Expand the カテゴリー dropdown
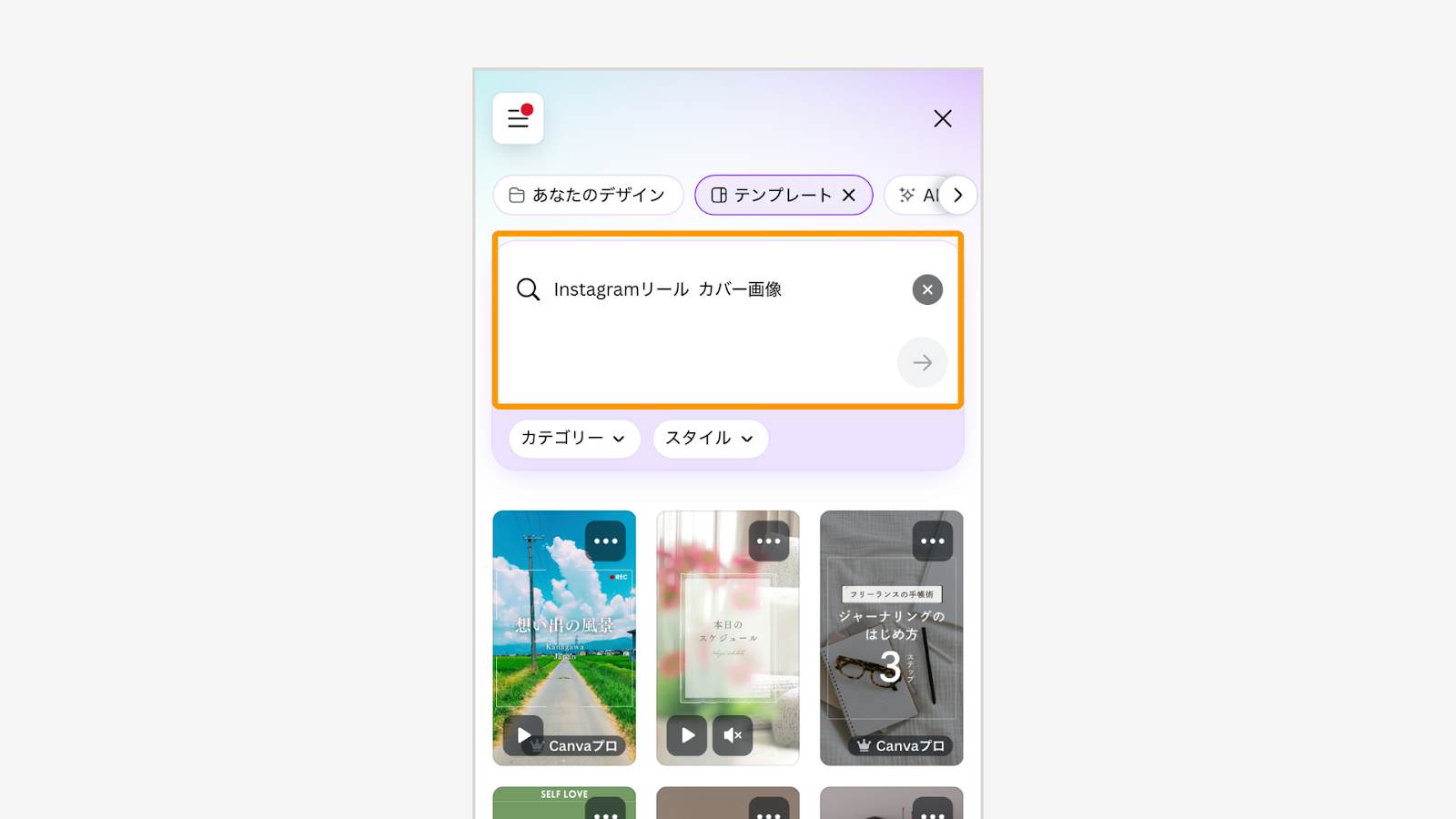The image size is (1456, 819). pos(573,439)
